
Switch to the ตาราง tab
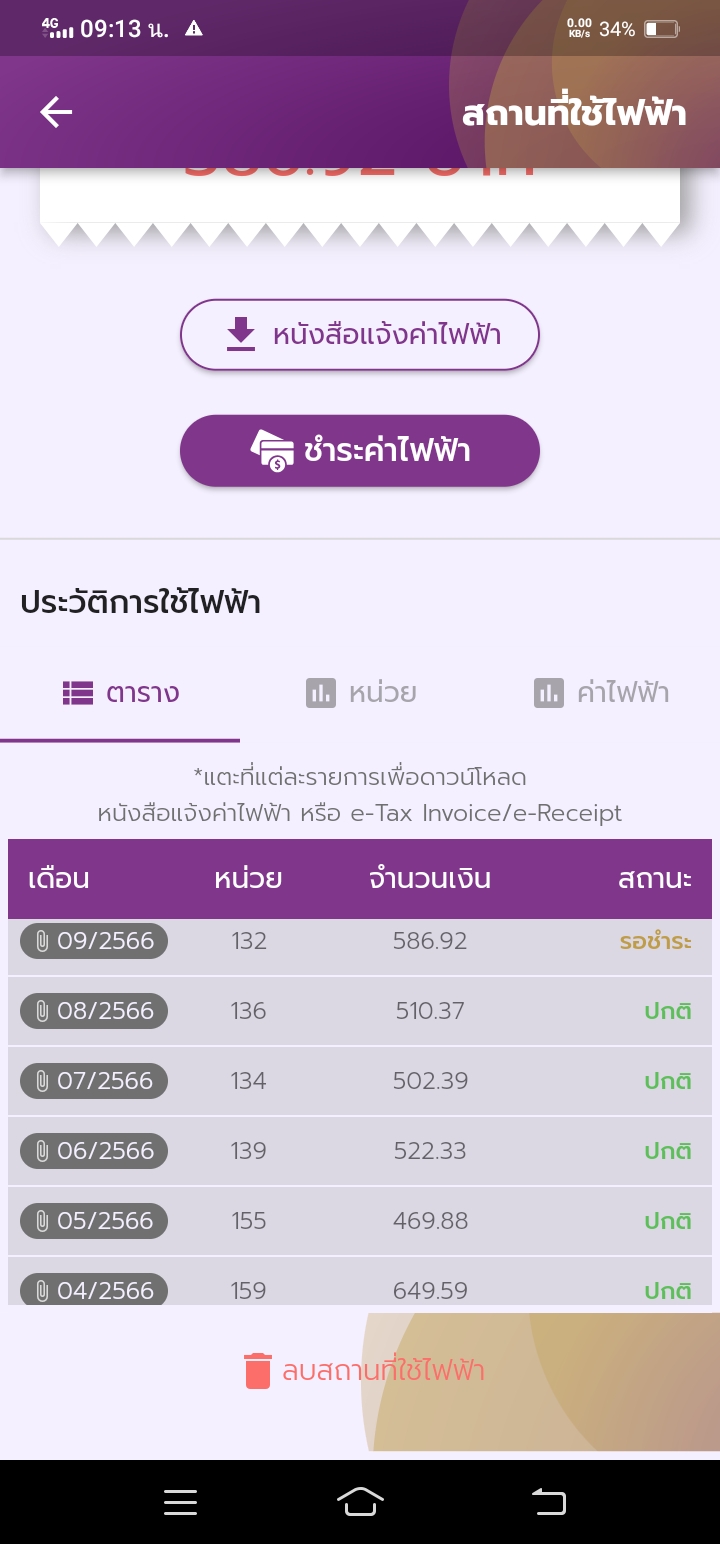120,692
